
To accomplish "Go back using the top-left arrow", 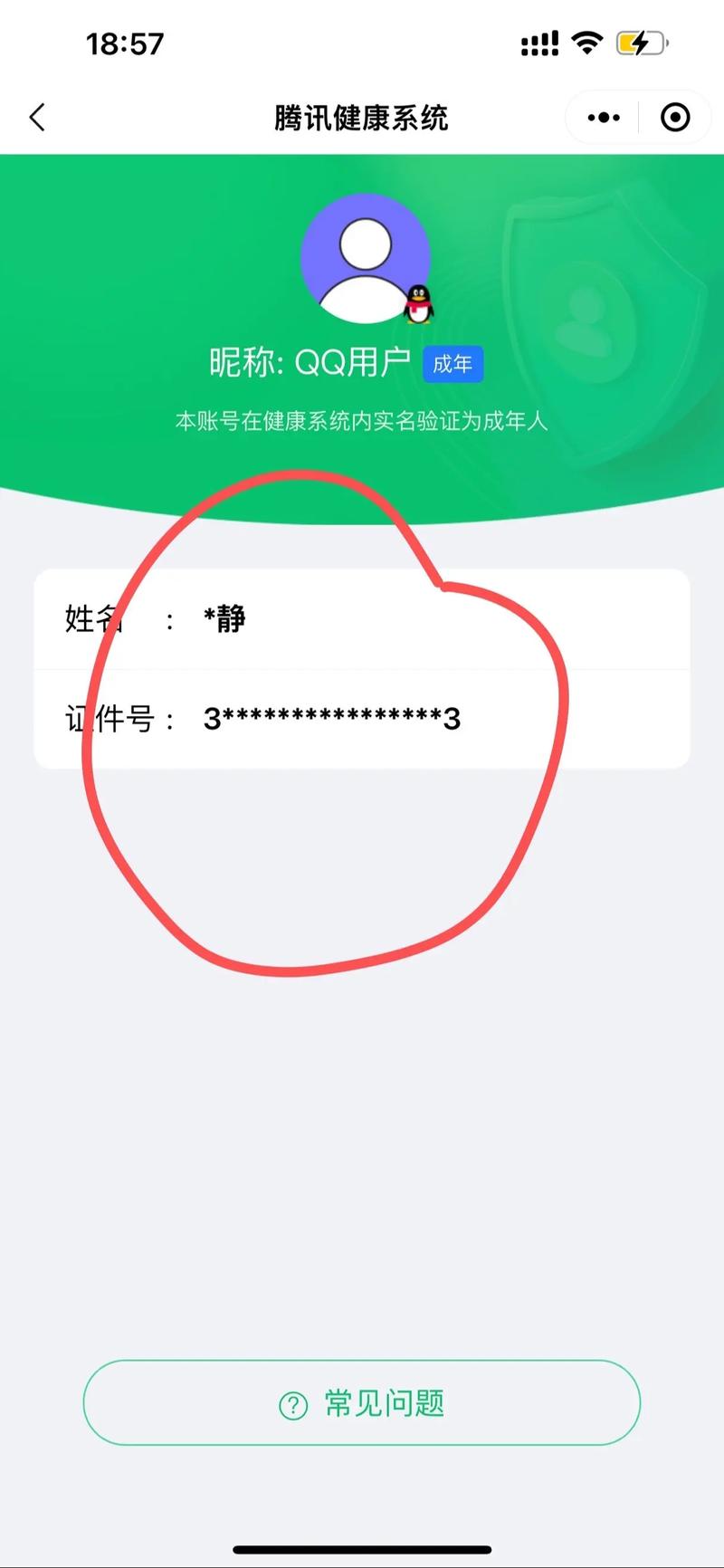I will point(37,118).
